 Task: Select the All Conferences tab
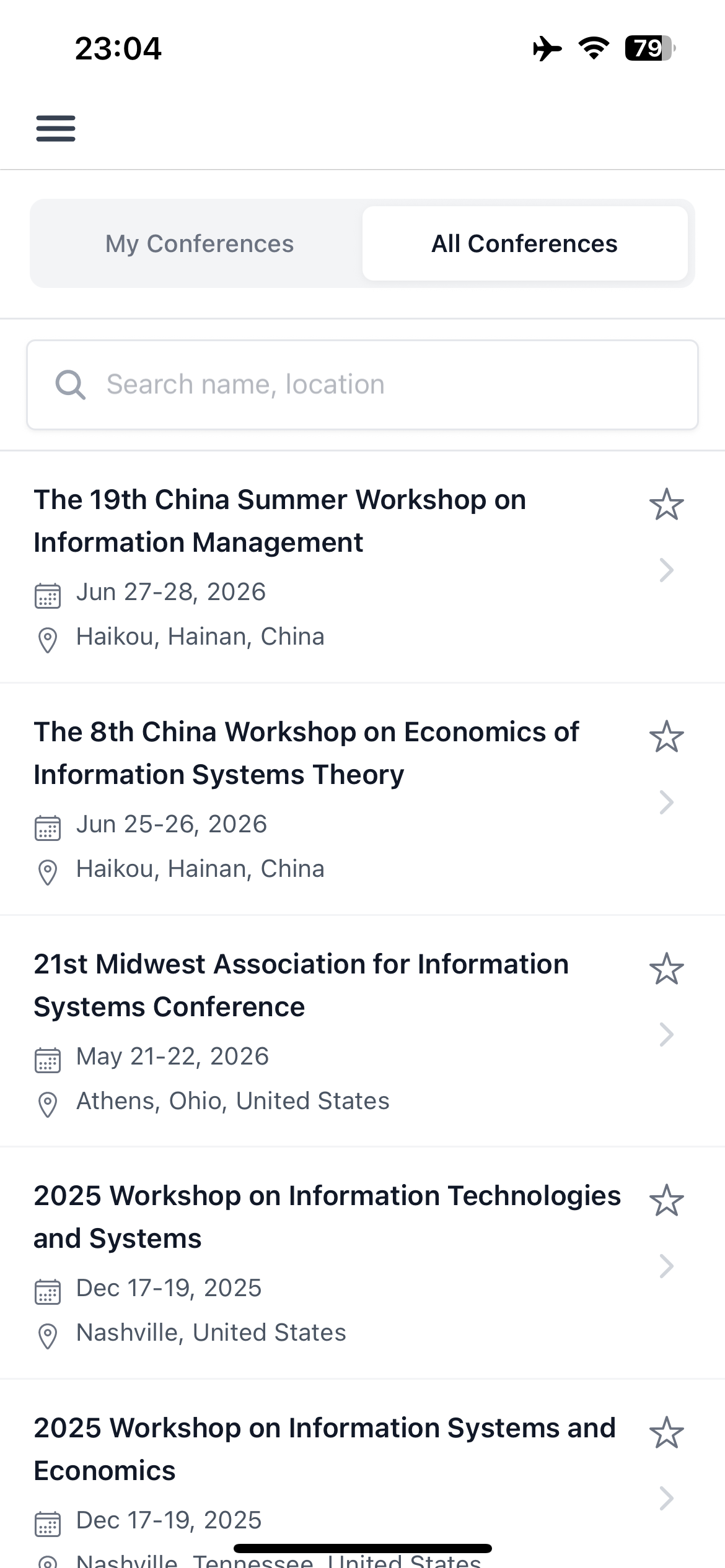(524, 243)
